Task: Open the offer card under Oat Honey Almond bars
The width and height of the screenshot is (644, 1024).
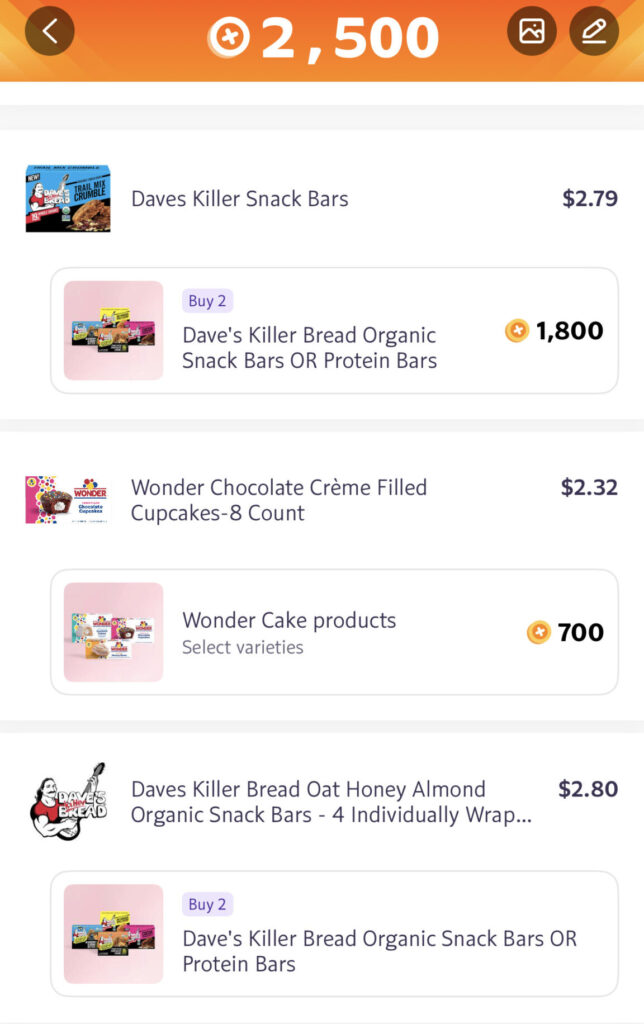Action: coord(334,934)
